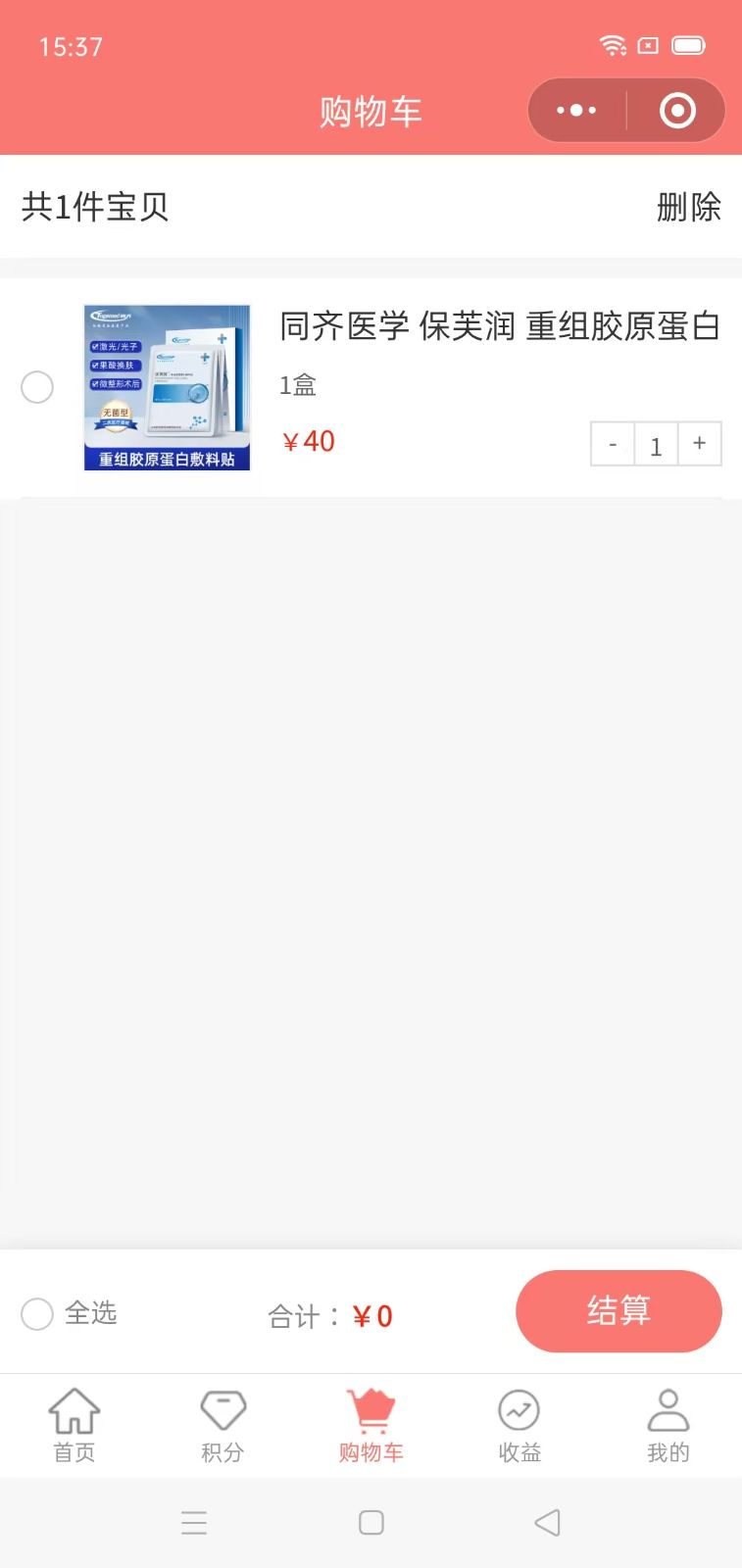This screenshot has height=1568, width=742.
Task: Check the 全选 select-all option
Action: point(69,1313)
